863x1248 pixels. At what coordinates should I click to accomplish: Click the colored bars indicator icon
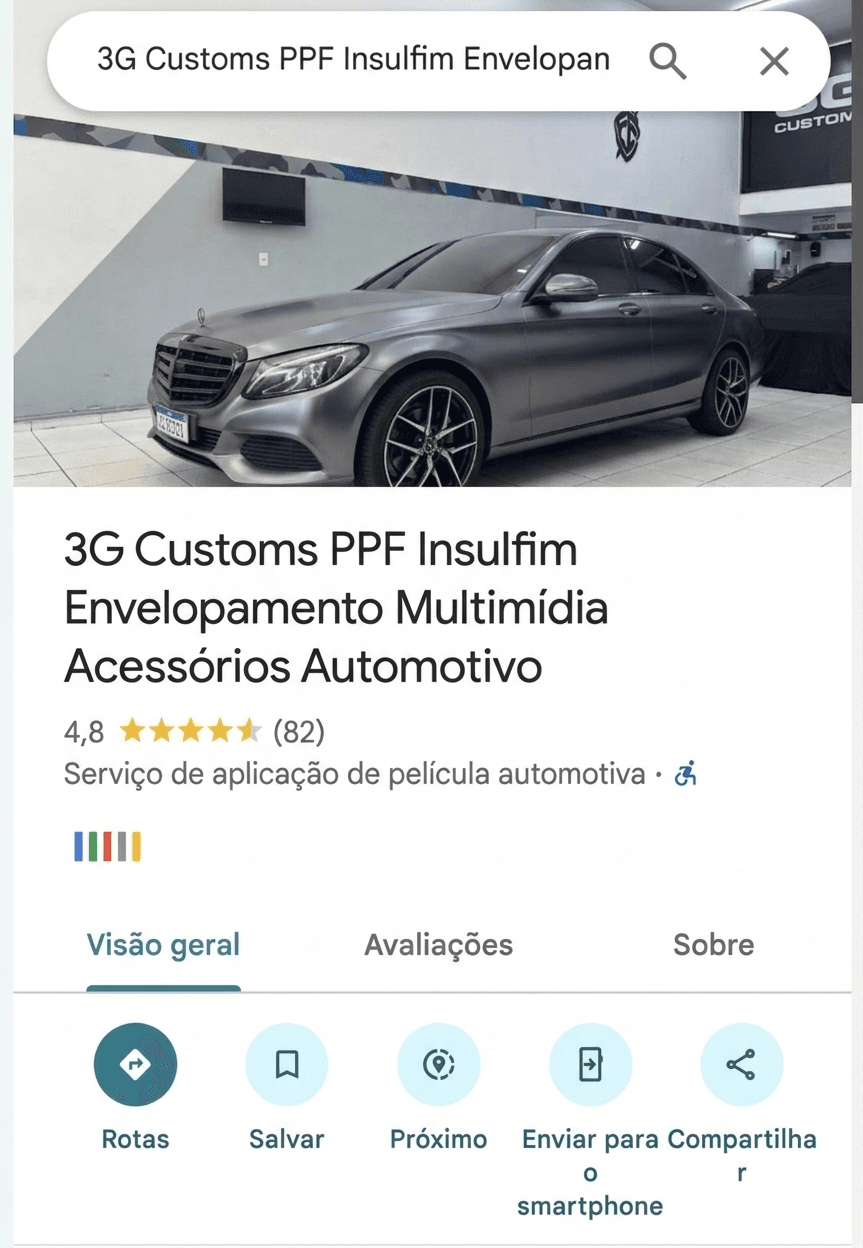coord(105,845)
